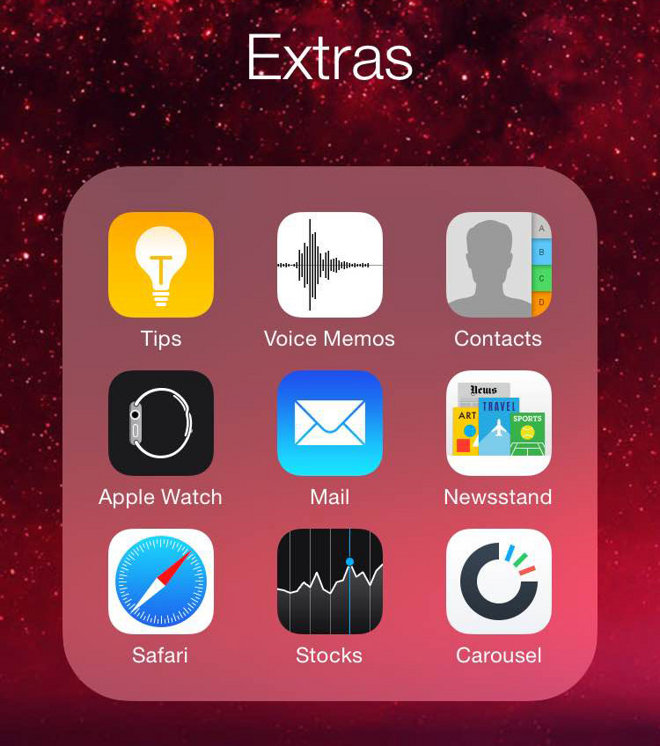Open the Stocks app
Image resolution: width=660 pixels, height=746 pixels.
[x=329, y=581]
